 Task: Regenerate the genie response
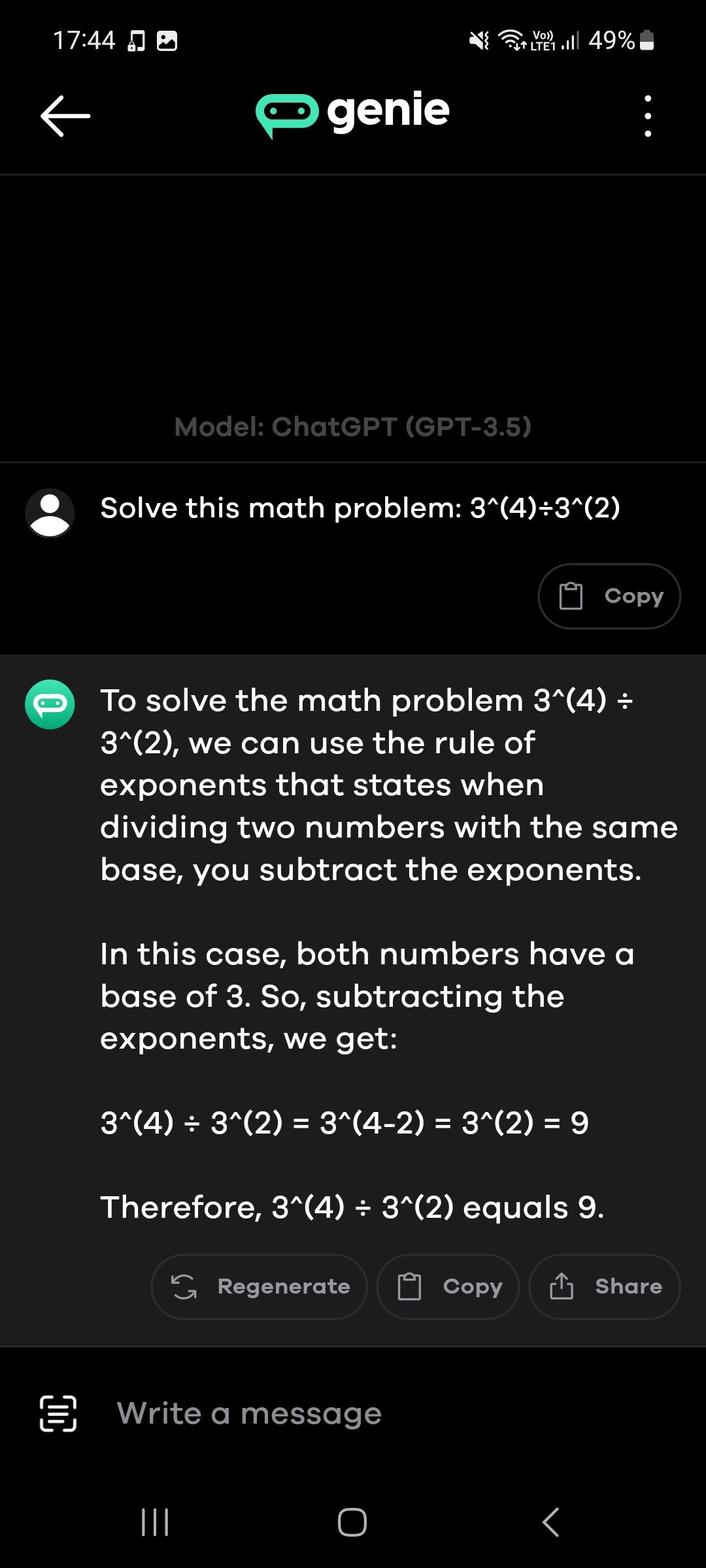(x=260, y=1286)
